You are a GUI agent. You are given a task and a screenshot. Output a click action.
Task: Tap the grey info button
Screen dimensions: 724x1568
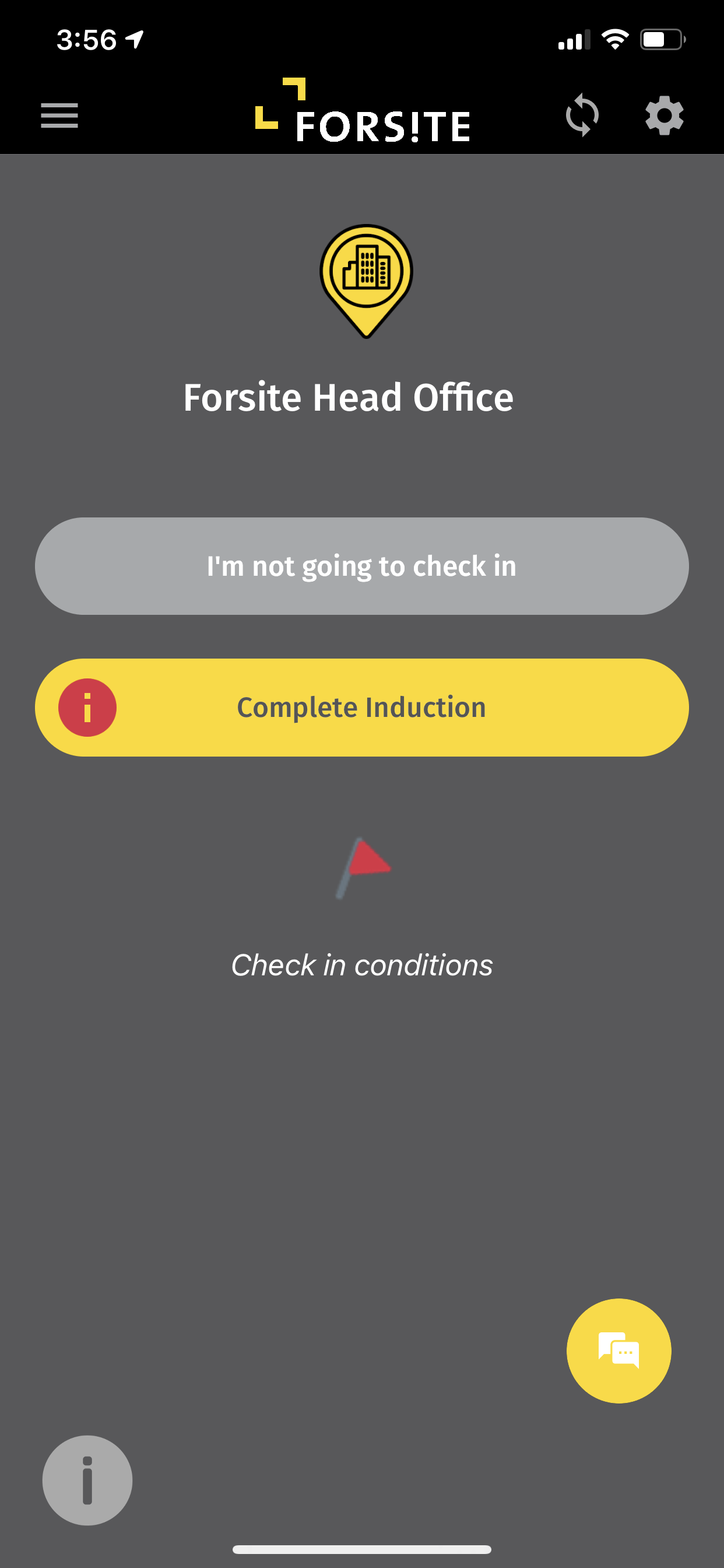[x=87, y=1480]
